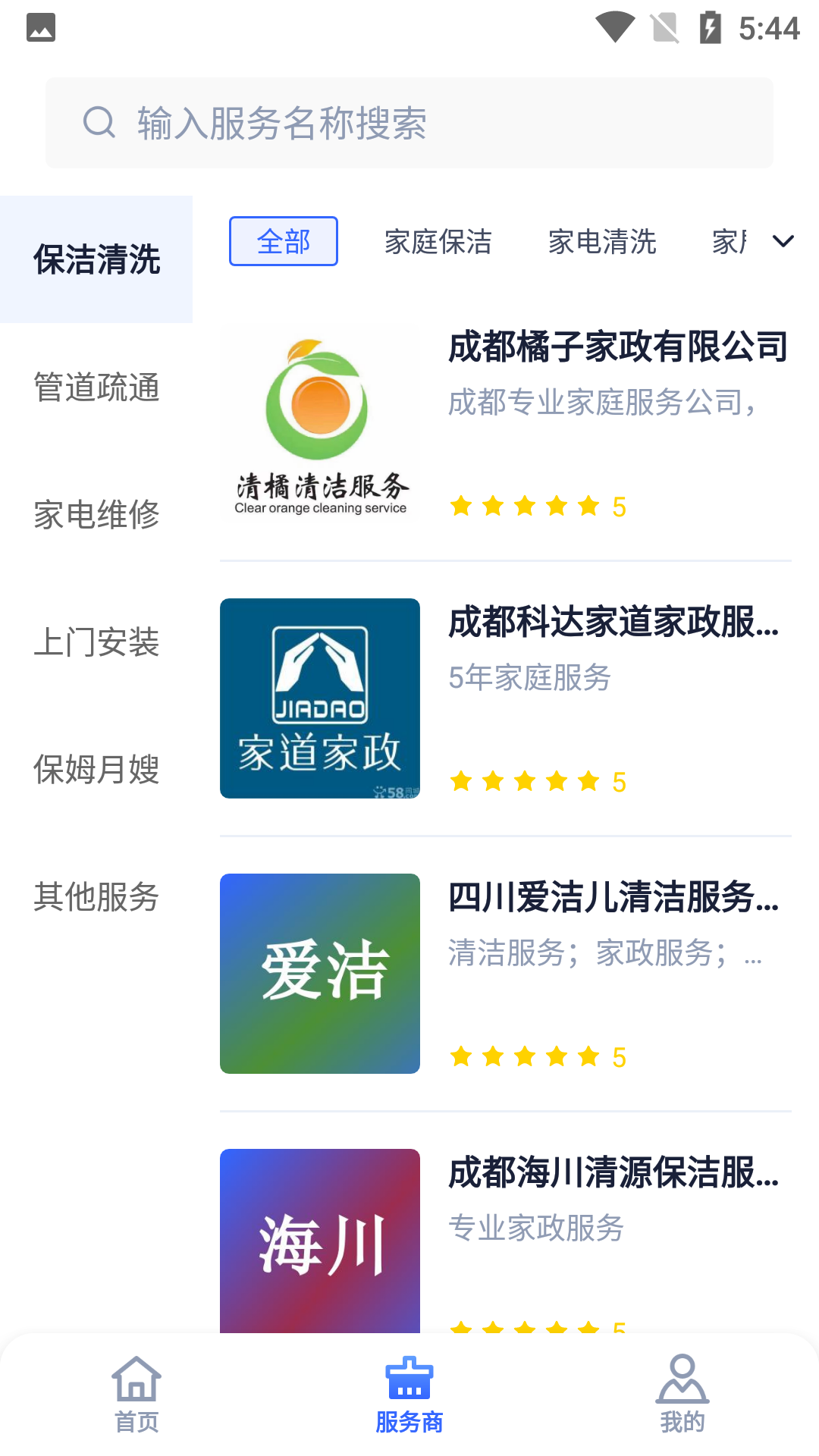Open the 其他服务 category
Viewport: 819px width, 1456px height.
(96, 897)
